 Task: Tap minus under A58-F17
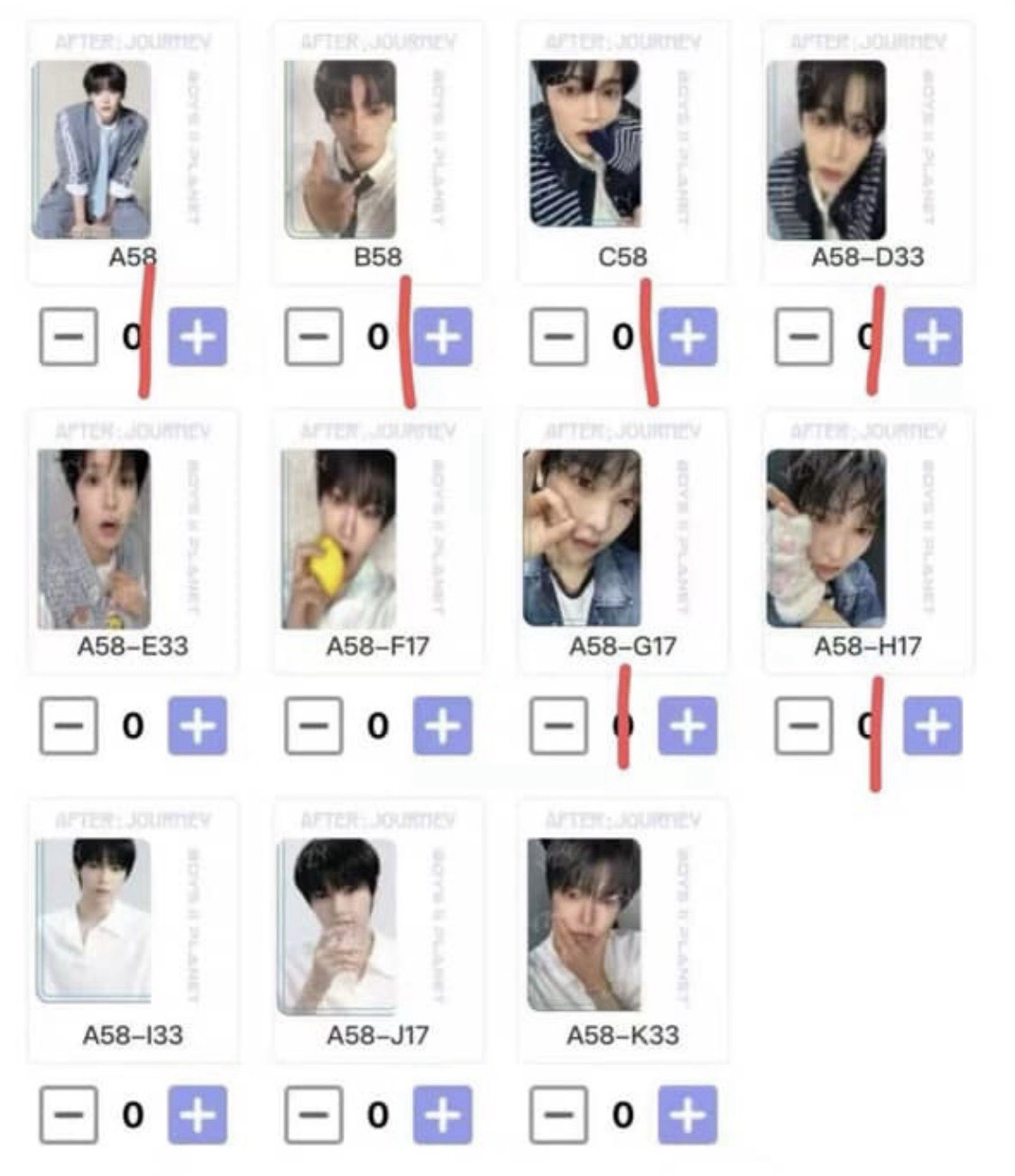point(313,725)
